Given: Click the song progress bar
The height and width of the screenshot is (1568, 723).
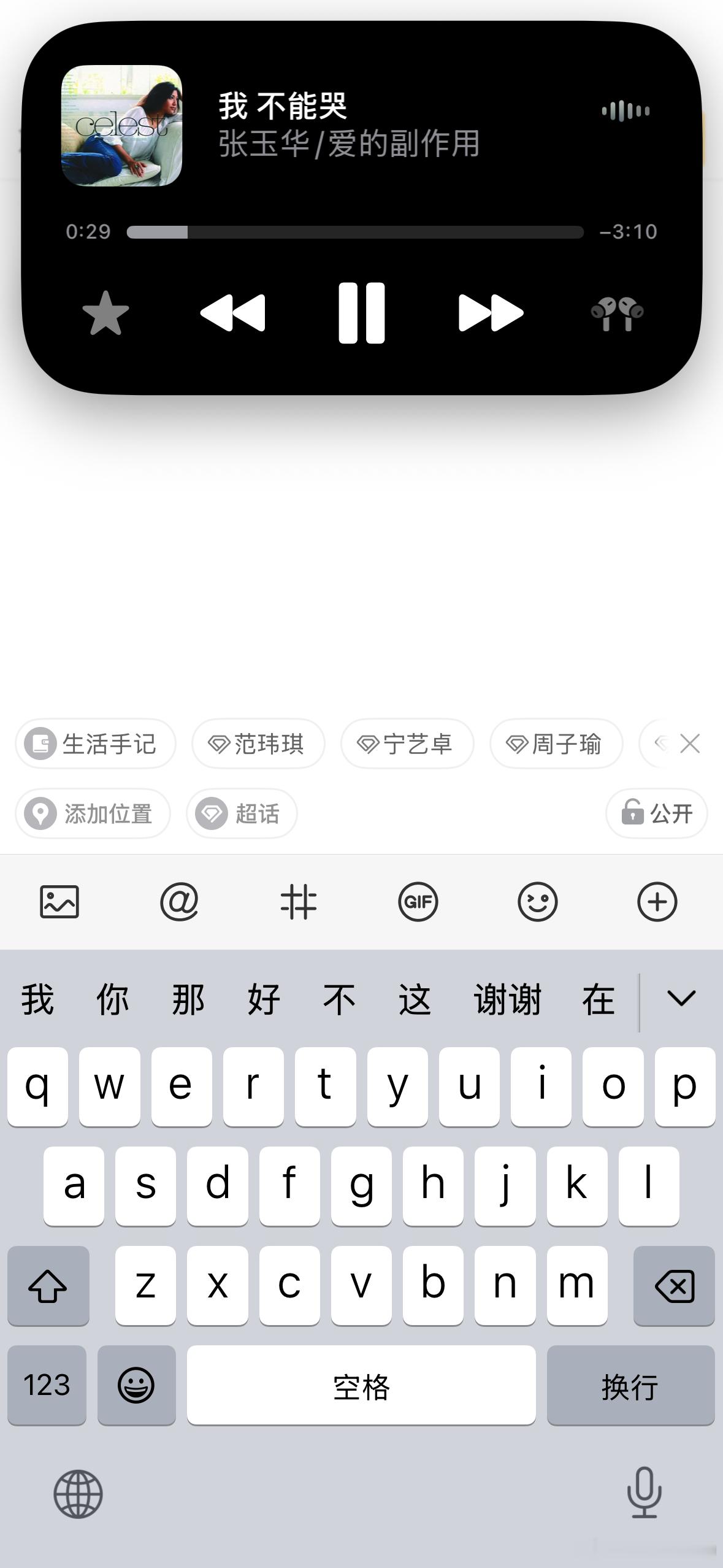Looking at the screenshot, I should click(354, 231).
